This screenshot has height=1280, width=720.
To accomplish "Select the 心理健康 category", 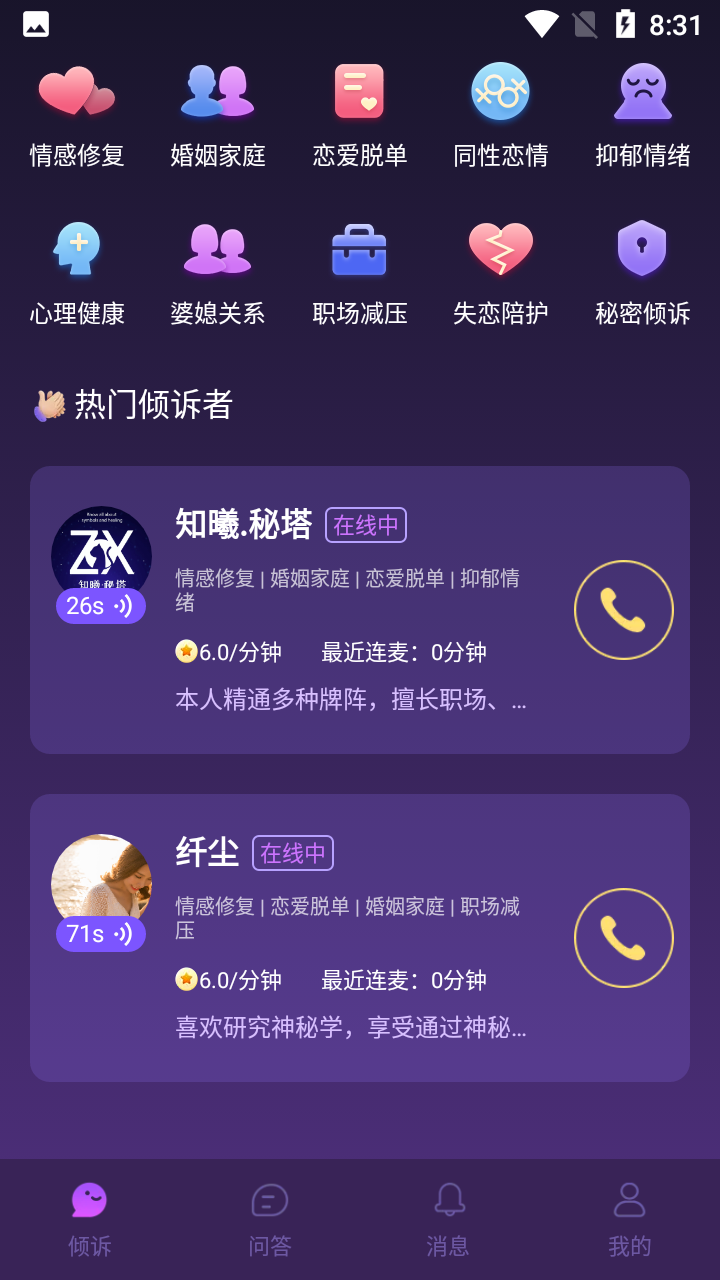I will coord(77,273).
